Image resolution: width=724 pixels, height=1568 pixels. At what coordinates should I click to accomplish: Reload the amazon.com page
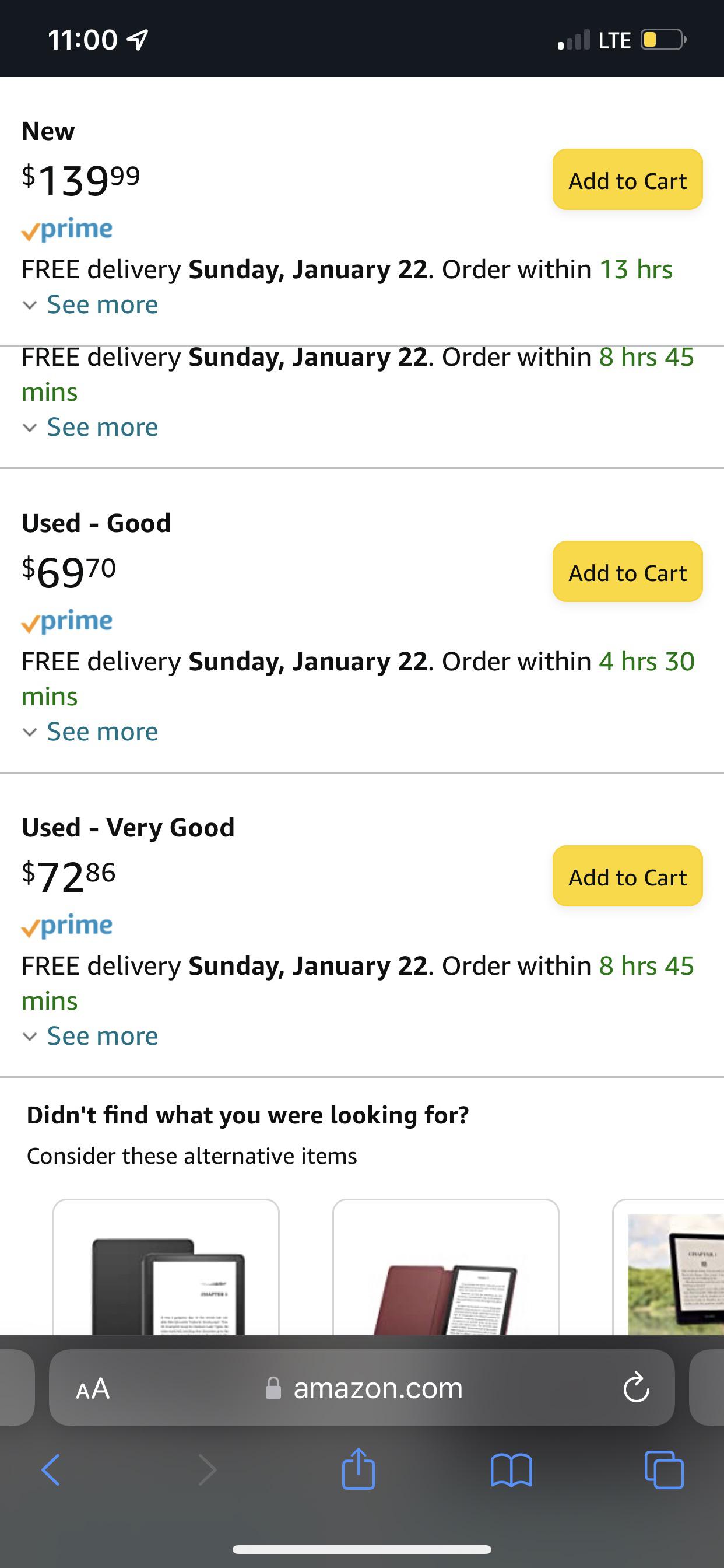tap(635, 1388)
